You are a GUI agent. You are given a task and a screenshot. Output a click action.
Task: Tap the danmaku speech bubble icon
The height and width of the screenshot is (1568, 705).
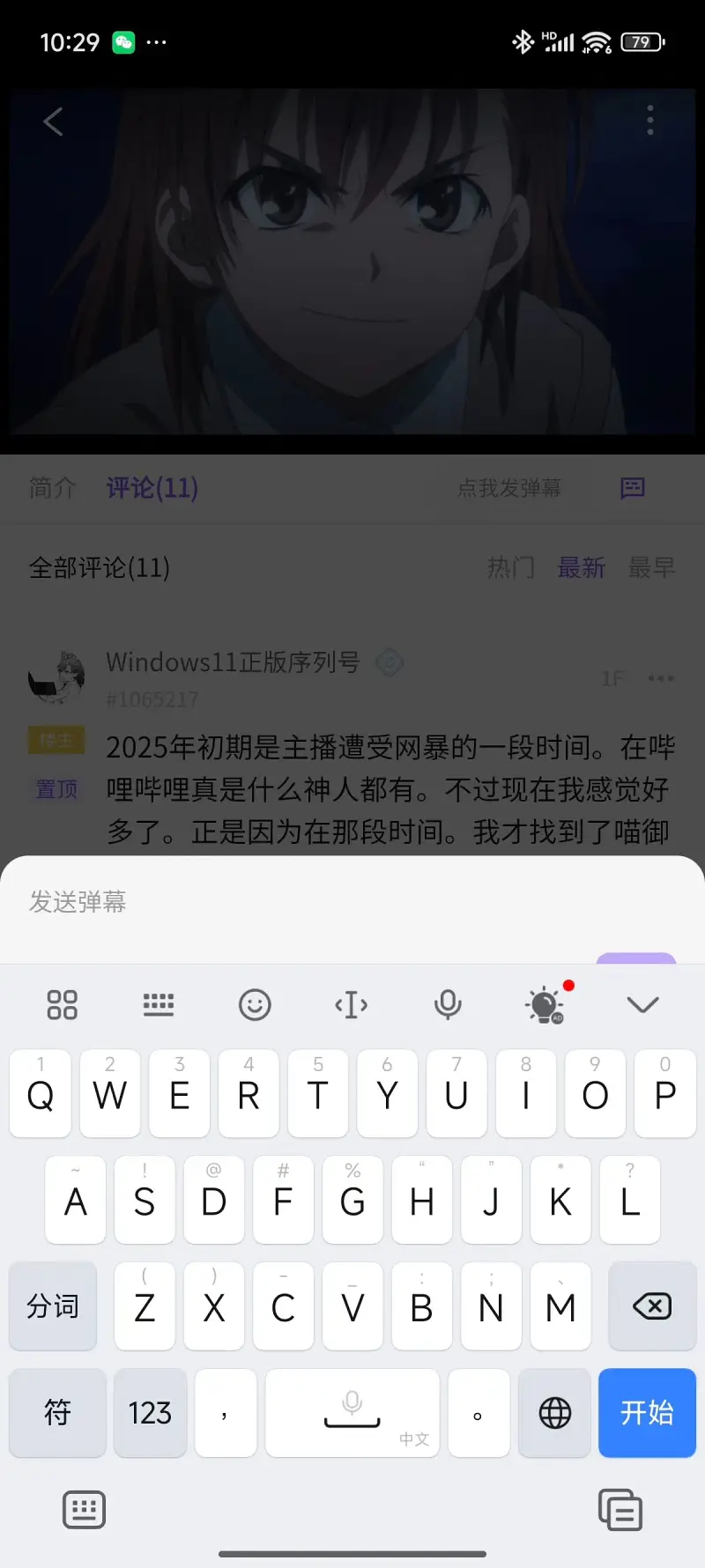coord(632,488)
